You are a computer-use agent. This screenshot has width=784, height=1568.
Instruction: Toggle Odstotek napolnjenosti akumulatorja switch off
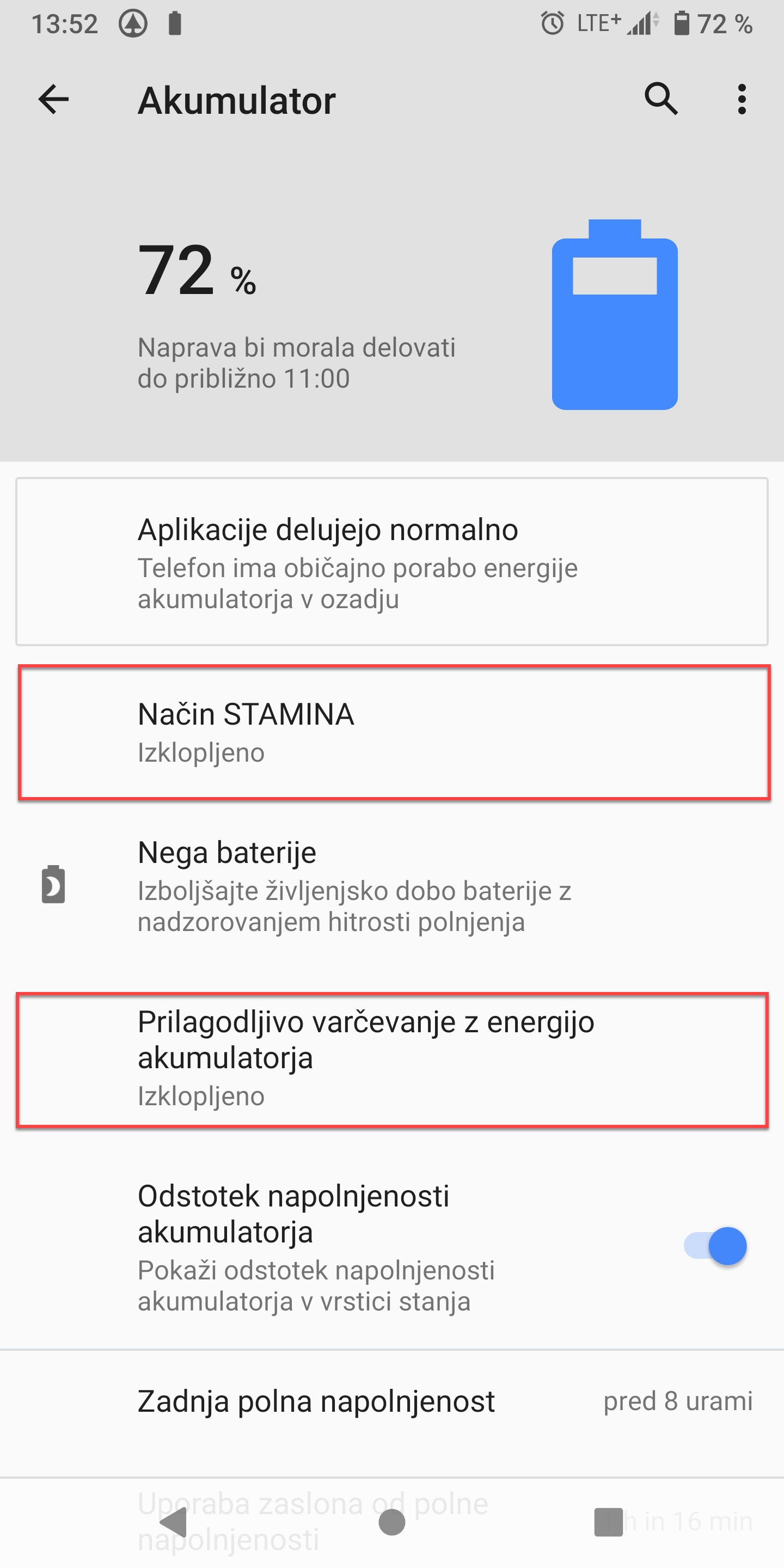point(715,1246)
